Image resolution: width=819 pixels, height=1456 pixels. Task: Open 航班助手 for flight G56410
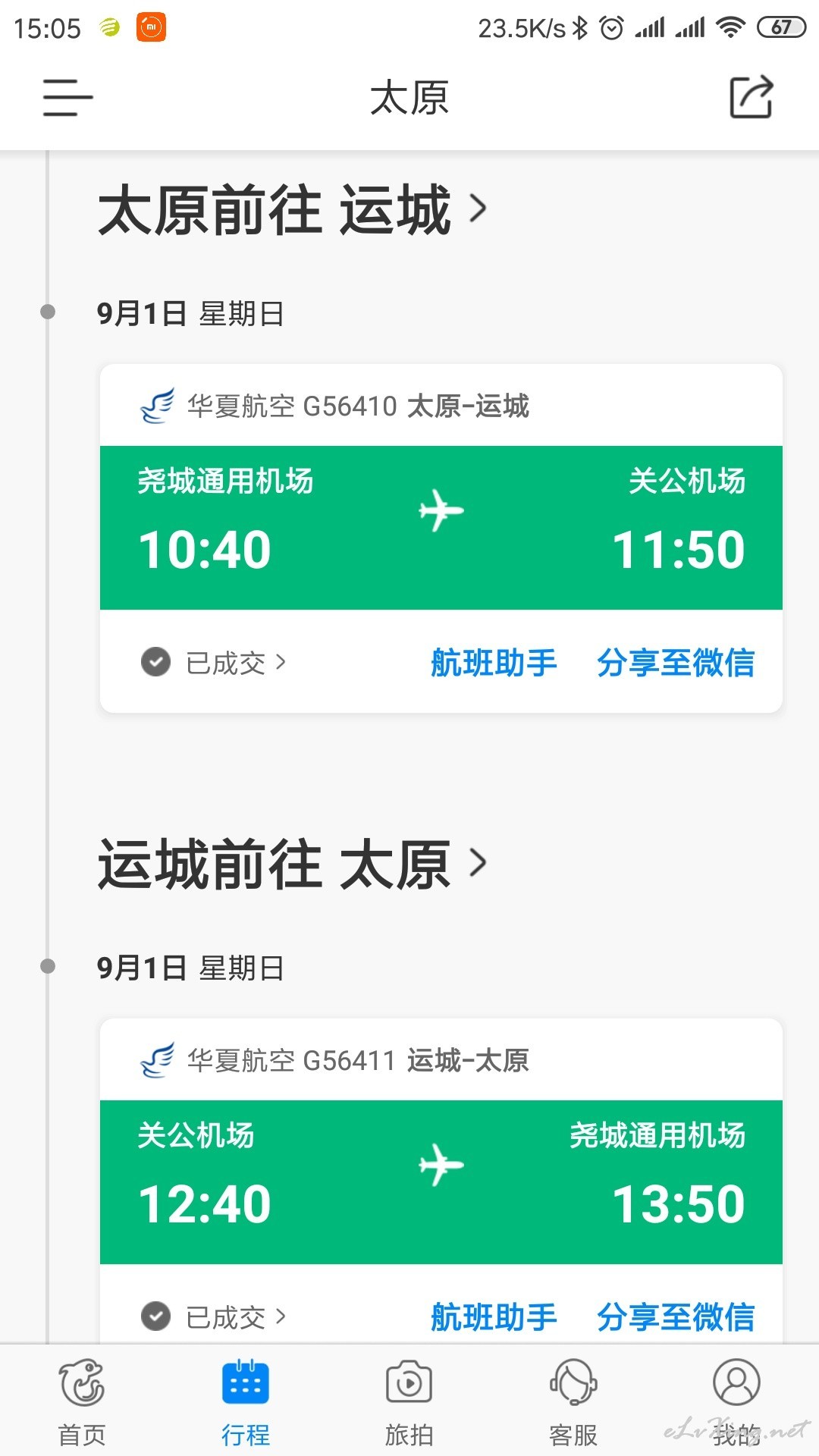click(x=494, y=663)
